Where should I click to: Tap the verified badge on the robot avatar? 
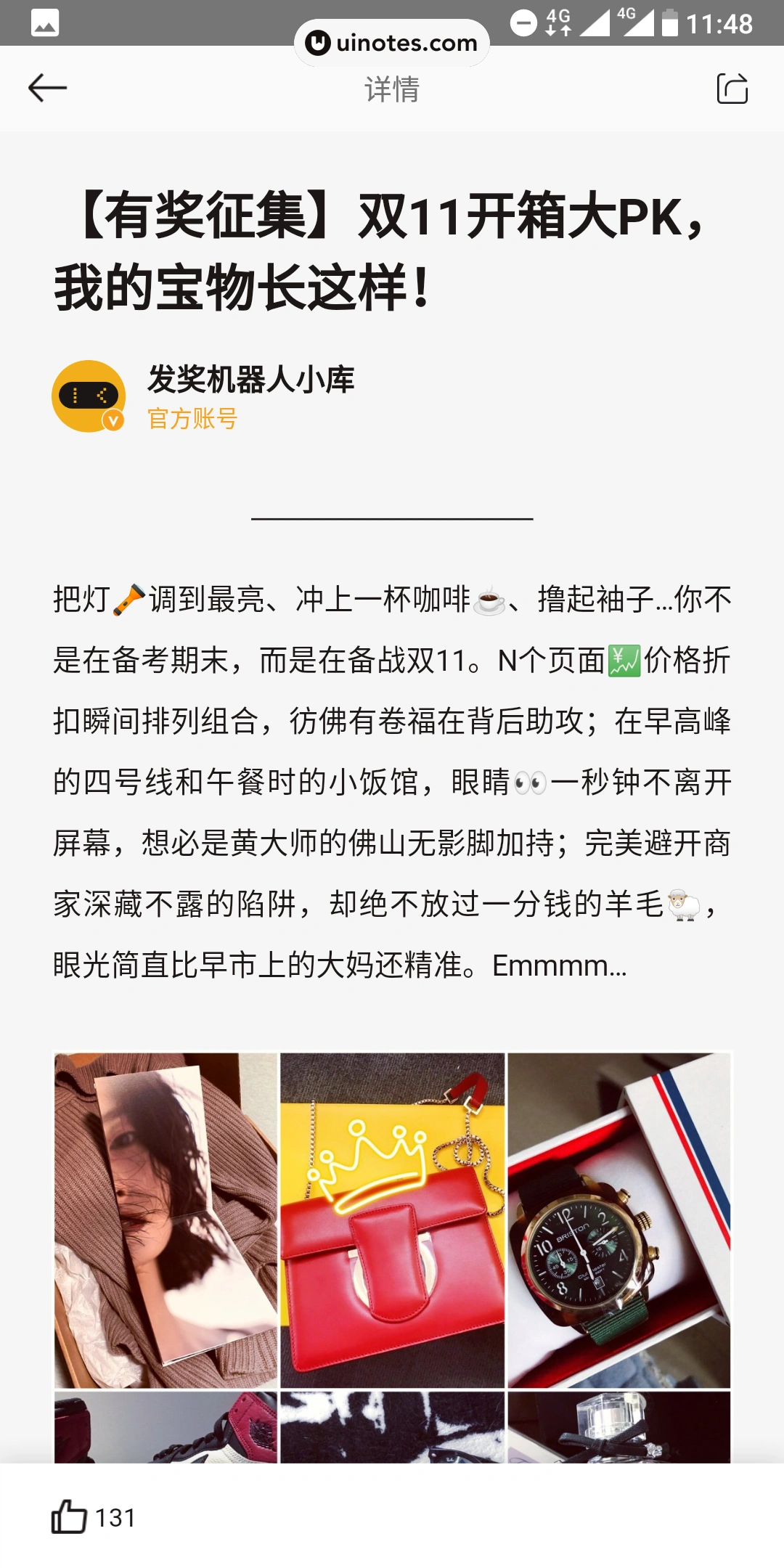click(113, 421)
